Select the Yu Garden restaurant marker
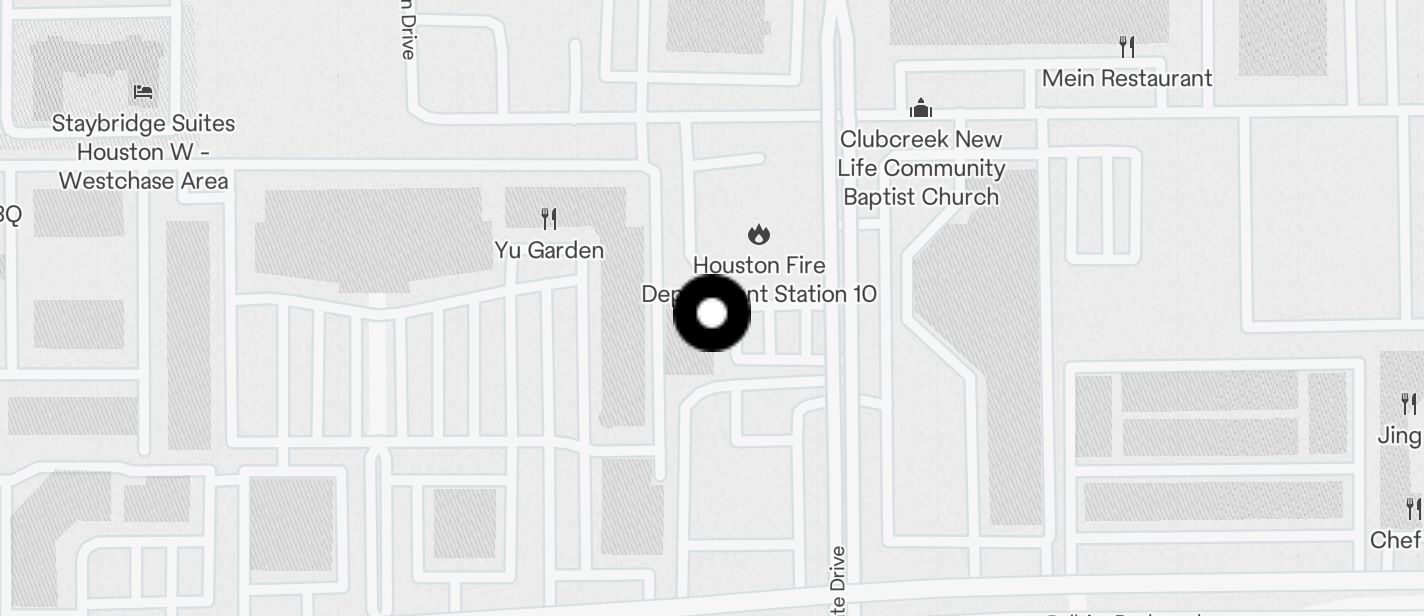 point(548,218)
